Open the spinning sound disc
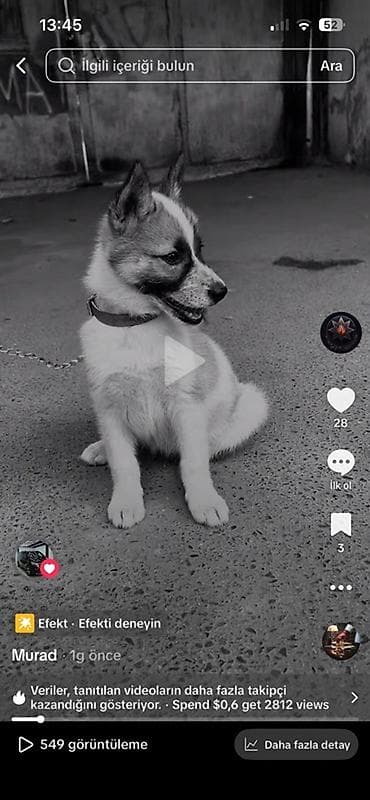The width and height of the screenshot is (370, 800). pos(341,641)
